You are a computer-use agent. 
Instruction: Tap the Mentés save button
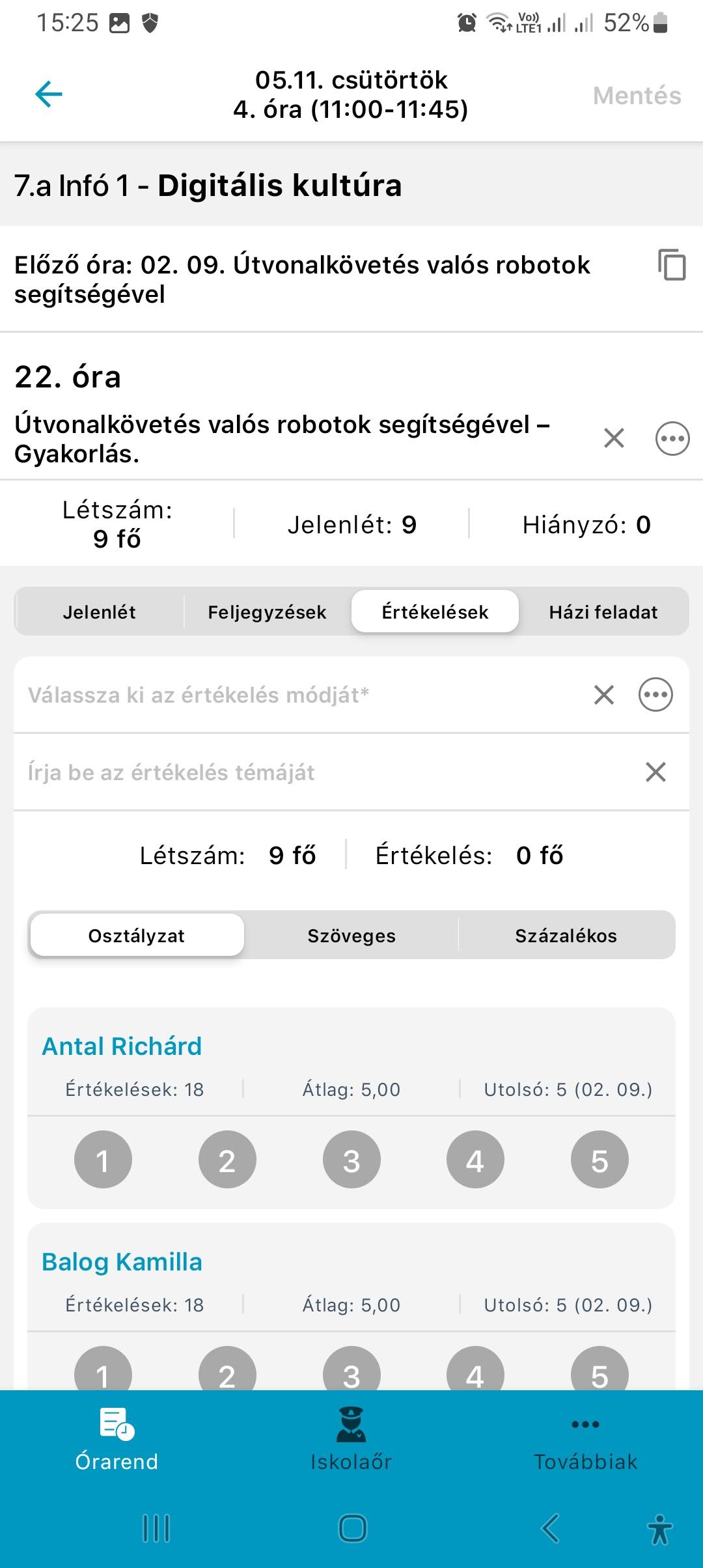click(637, 95)
